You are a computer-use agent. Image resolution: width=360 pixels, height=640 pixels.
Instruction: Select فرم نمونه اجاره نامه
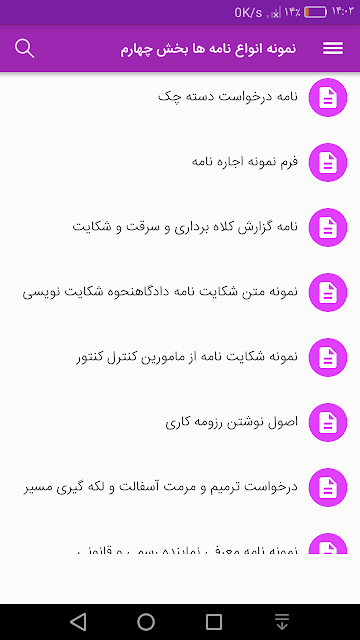(180, 162)
